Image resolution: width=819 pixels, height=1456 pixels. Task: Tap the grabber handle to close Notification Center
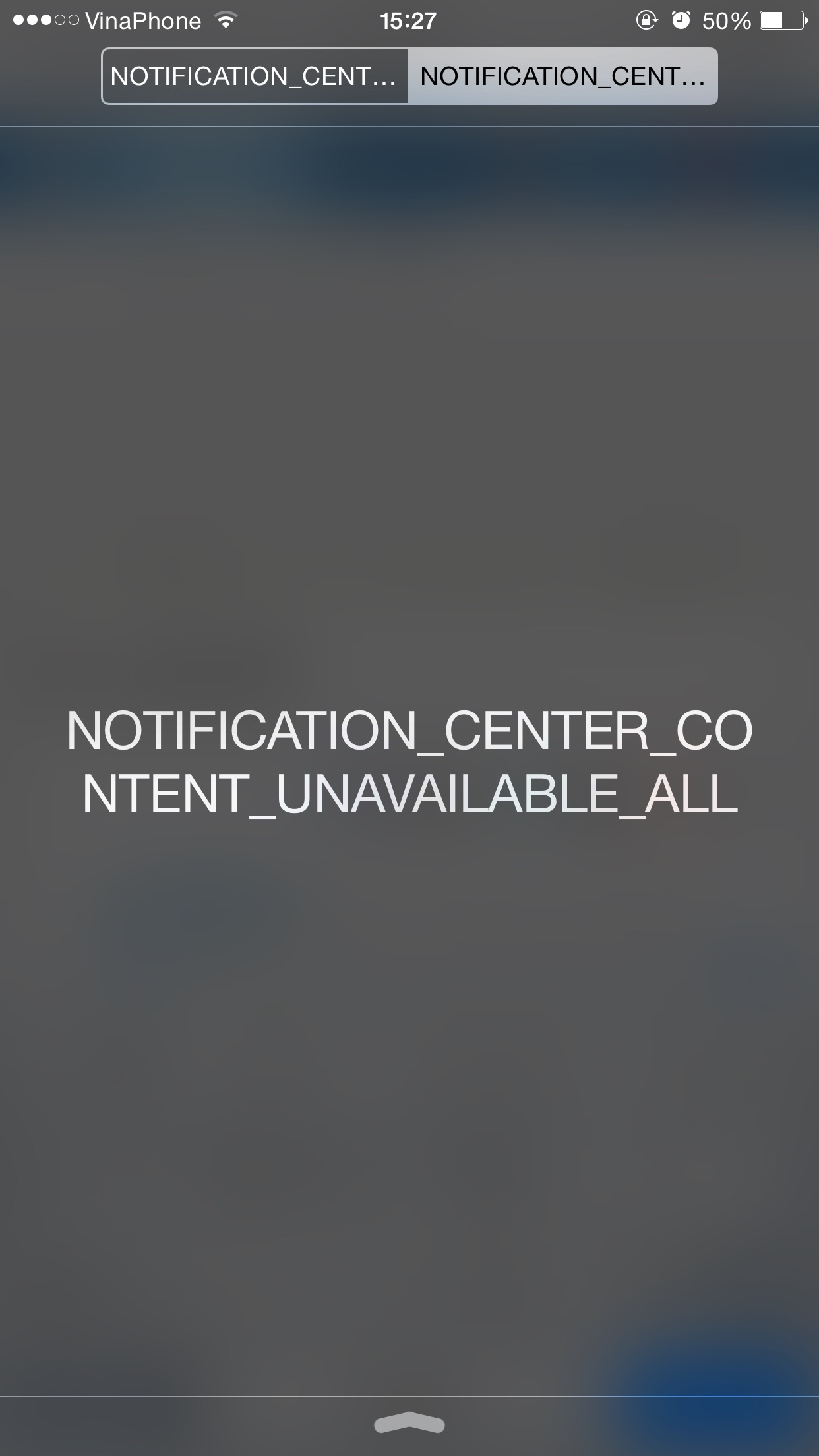pos(409,1424)
